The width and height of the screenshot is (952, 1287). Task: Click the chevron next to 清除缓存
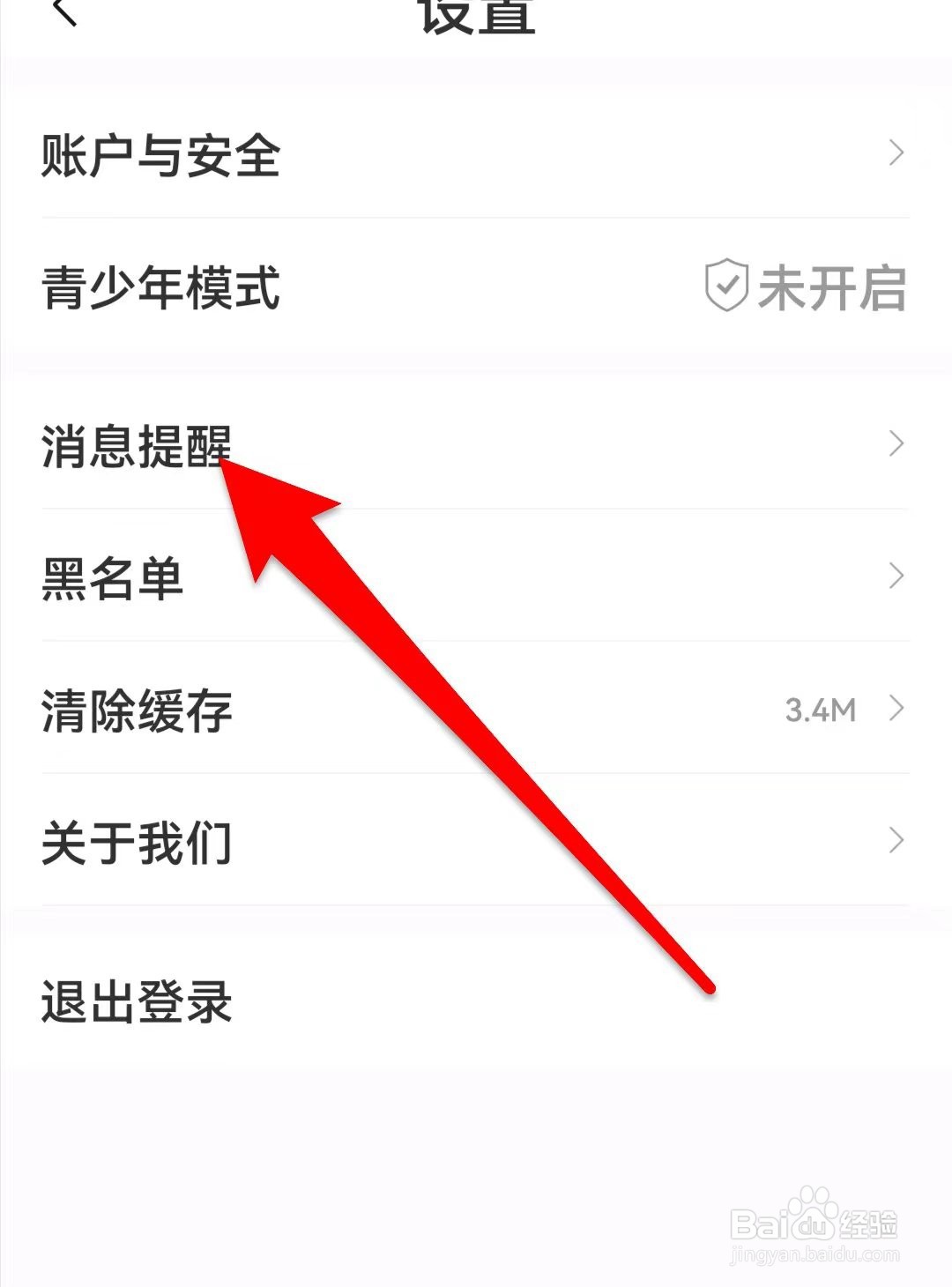[x=896, y=708]
